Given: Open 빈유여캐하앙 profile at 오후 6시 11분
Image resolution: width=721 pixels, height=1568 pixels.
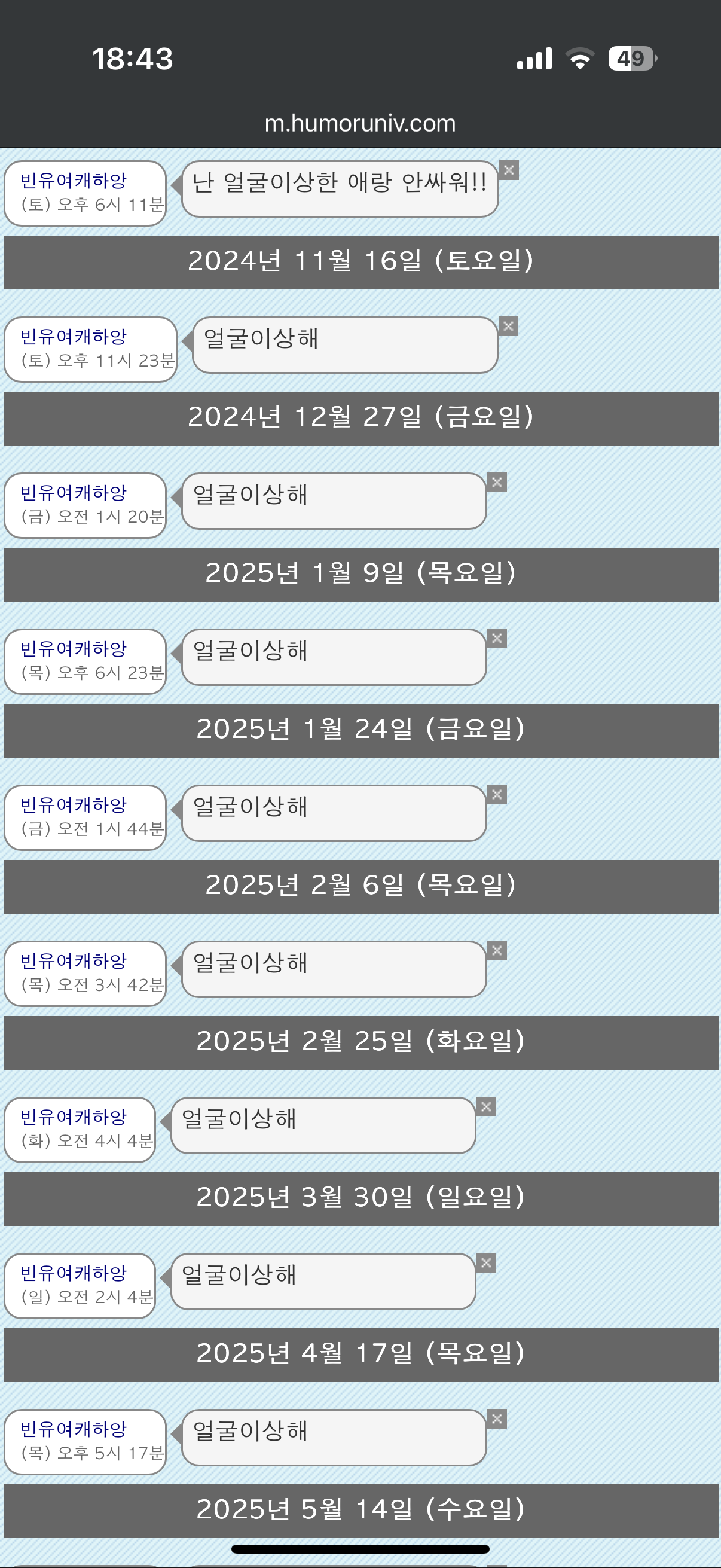Looking at the screenshot, I should point(74,181).
